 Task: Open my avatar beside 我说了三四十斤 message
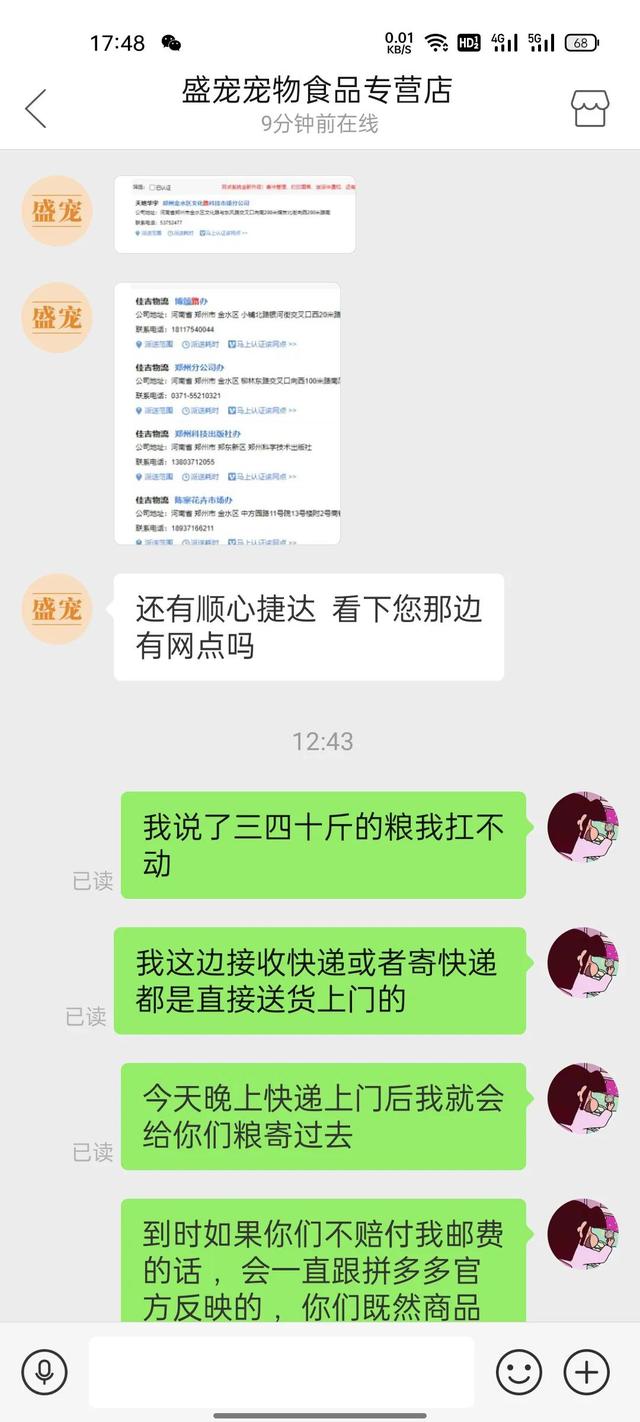click(x=582, y=828)
